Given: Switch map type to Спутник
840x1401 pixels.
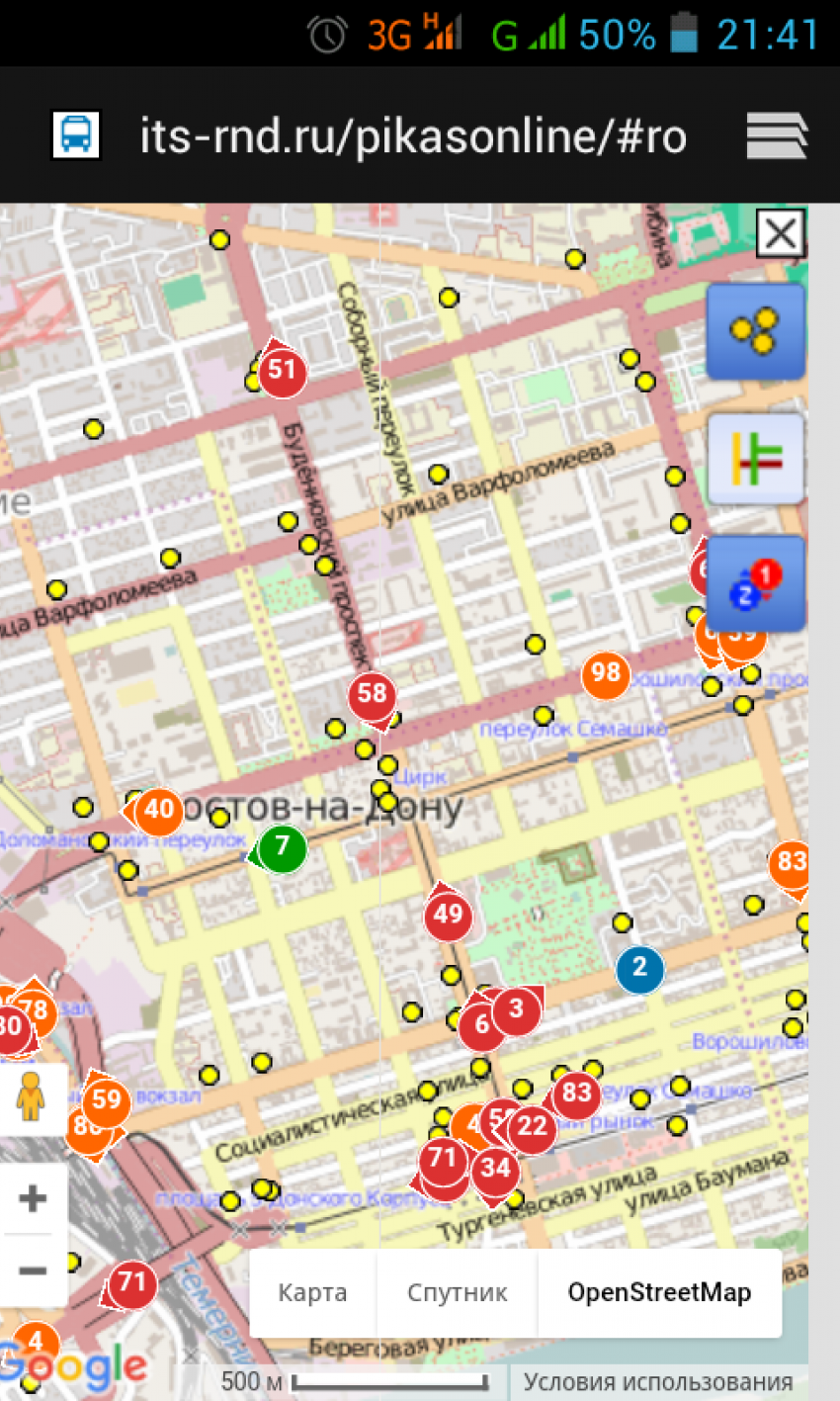Looking at the screenshot, I should pos(458,1292).
